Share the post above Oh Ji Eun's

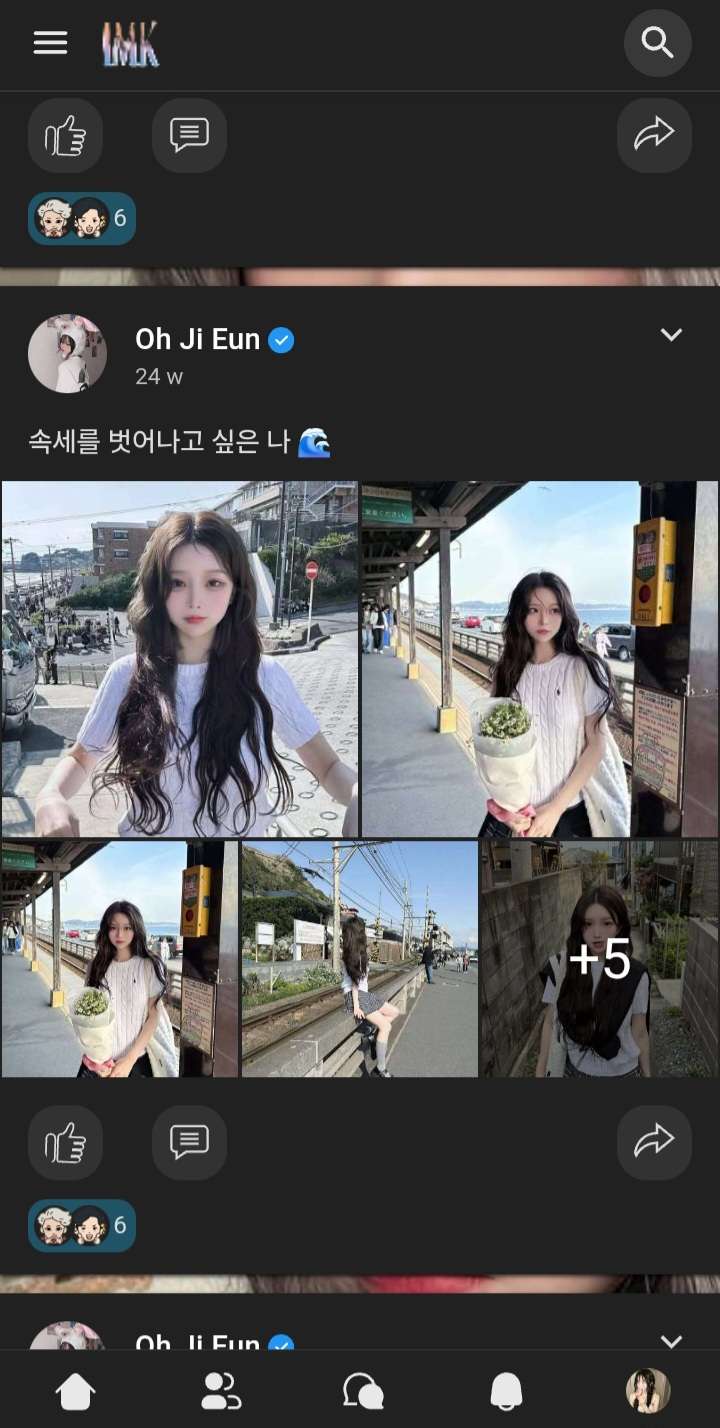[x=654, y=135]
